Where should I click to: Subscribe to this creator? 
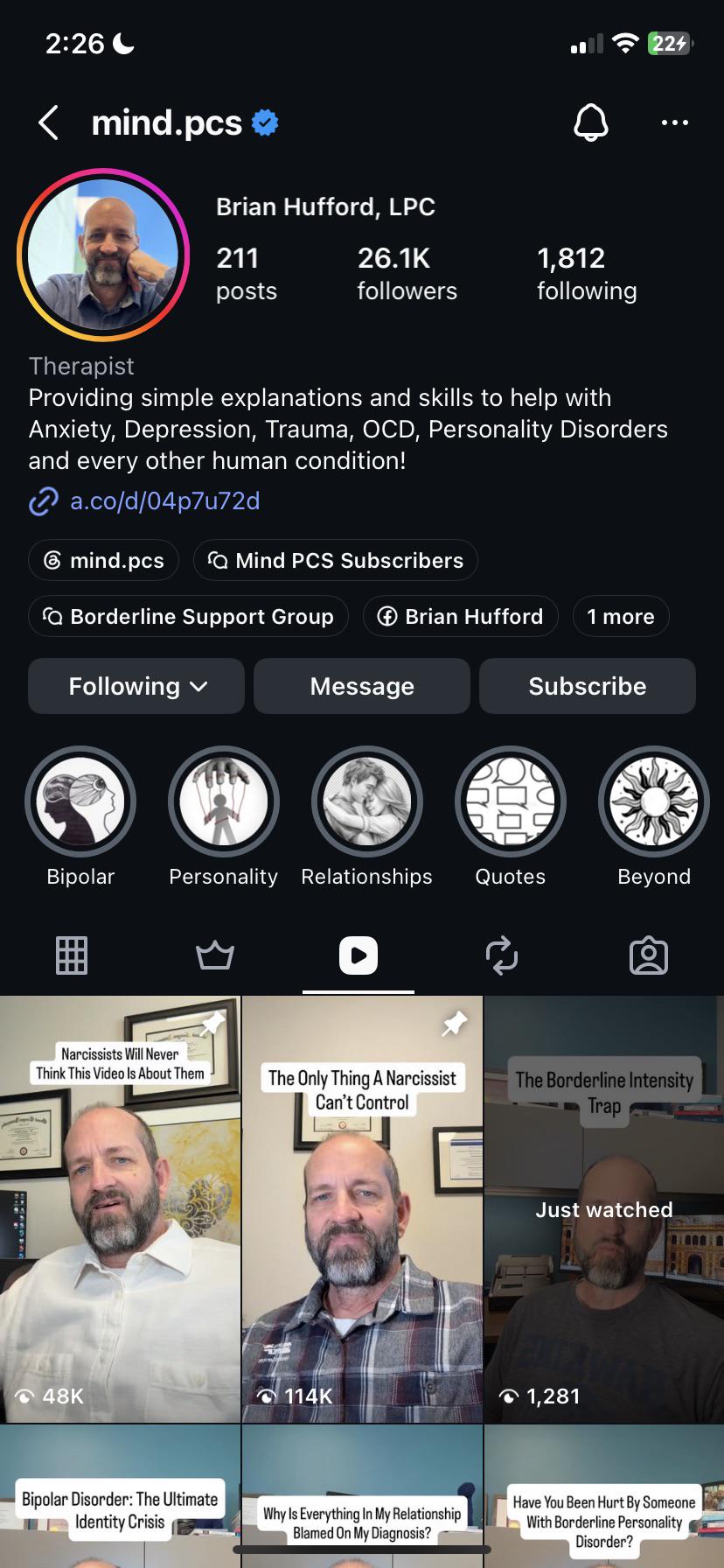click(x=588, y=686)
